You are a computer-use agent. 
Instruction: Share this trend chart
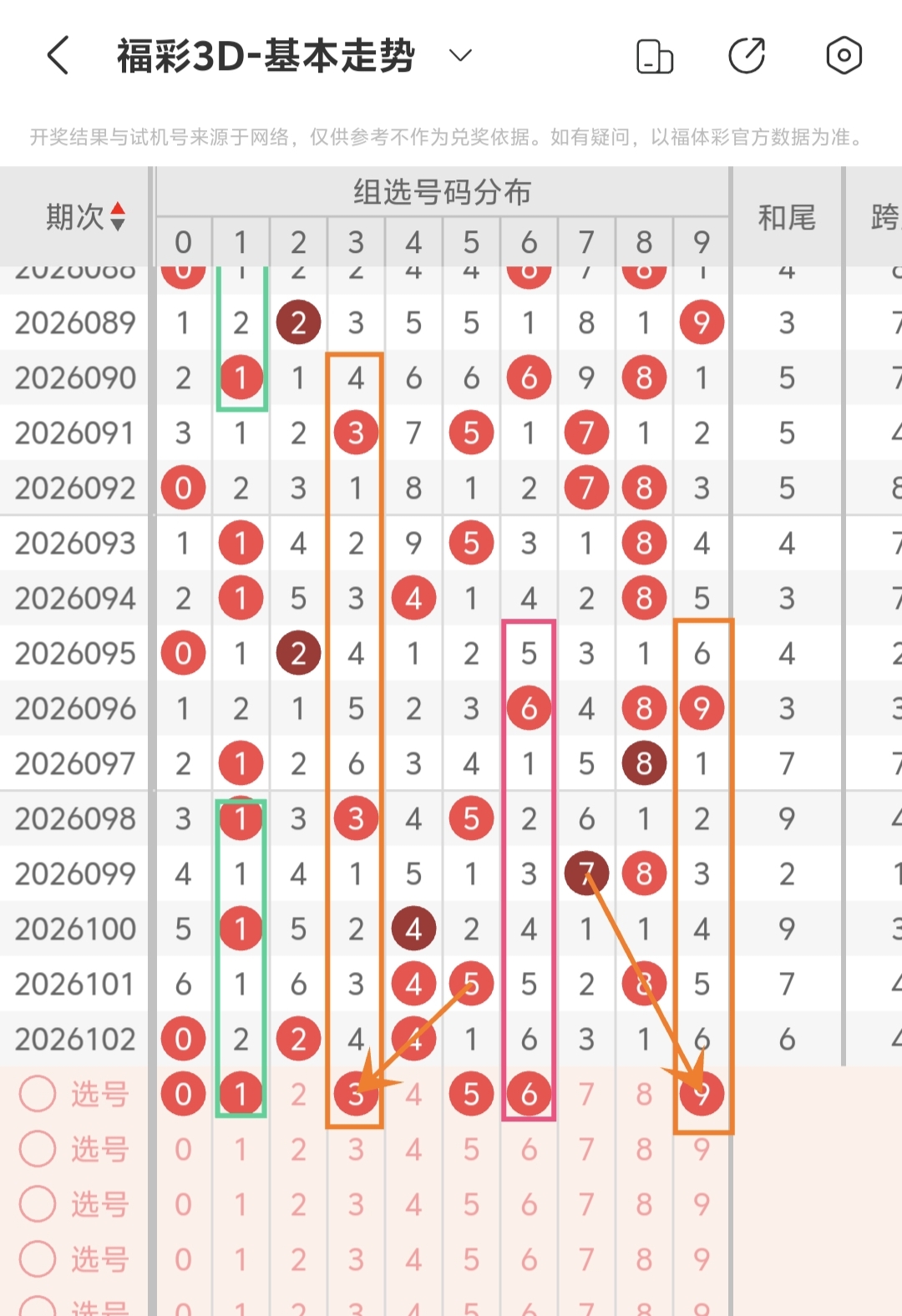pyautogui.click(x=747, y=56)
